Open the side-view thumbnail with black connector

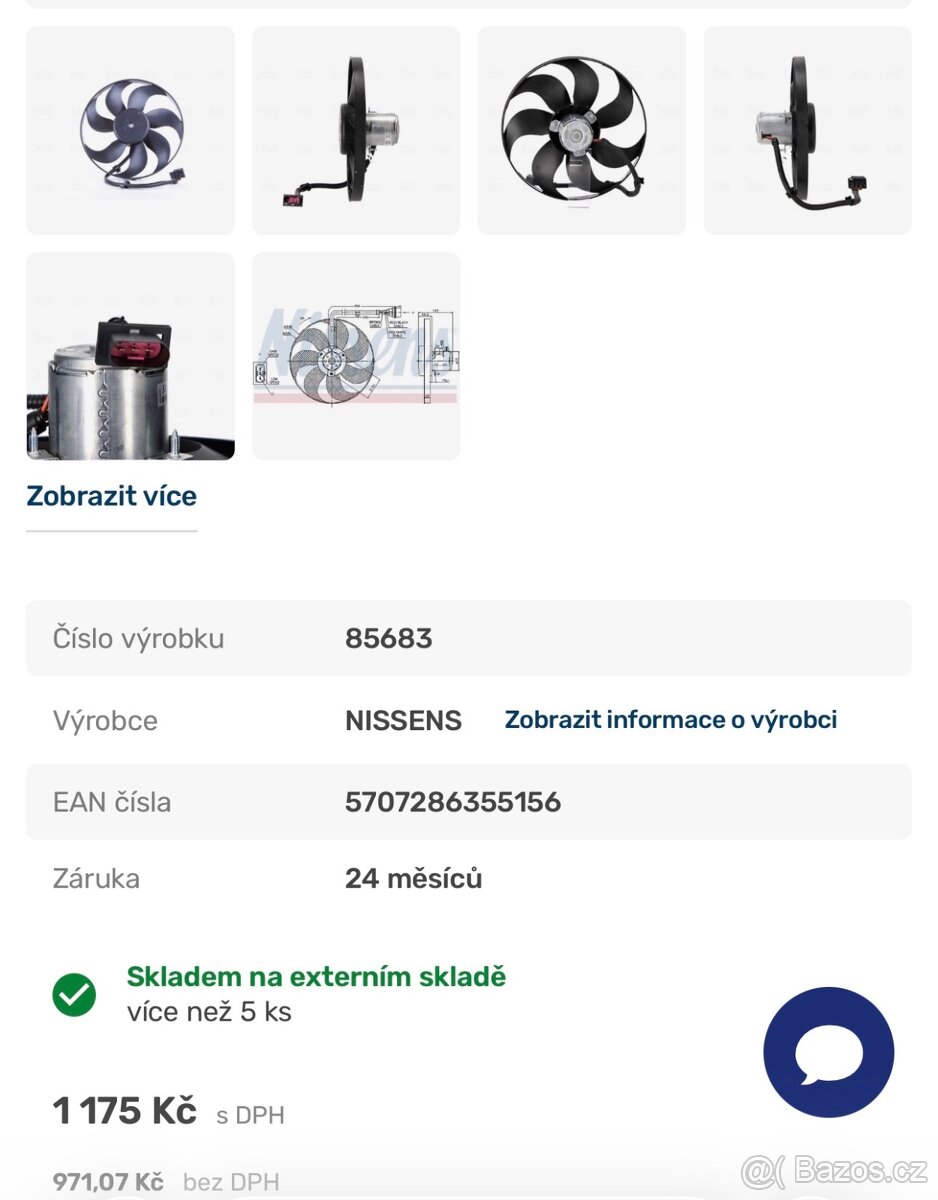point(808,131)
